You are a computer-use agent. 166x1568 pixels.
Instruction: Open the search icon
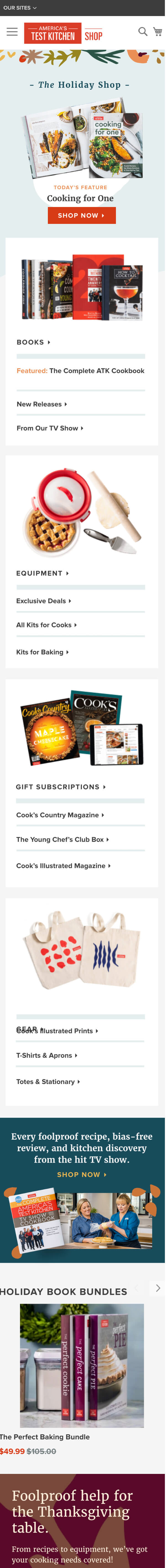coord(142,32)
